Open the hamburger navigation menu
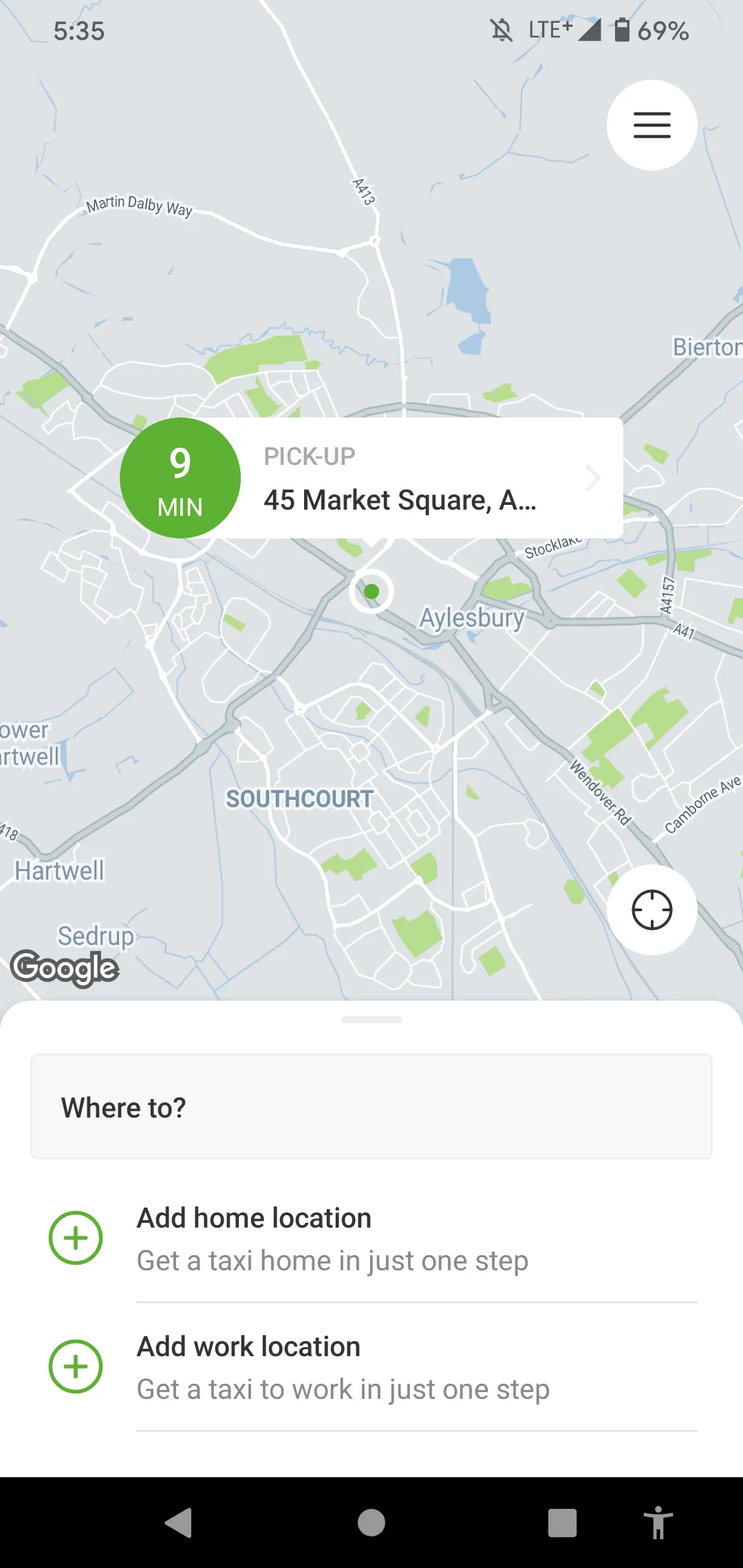The width and height of the screenshot is (743, 1568). click(652, 125)
